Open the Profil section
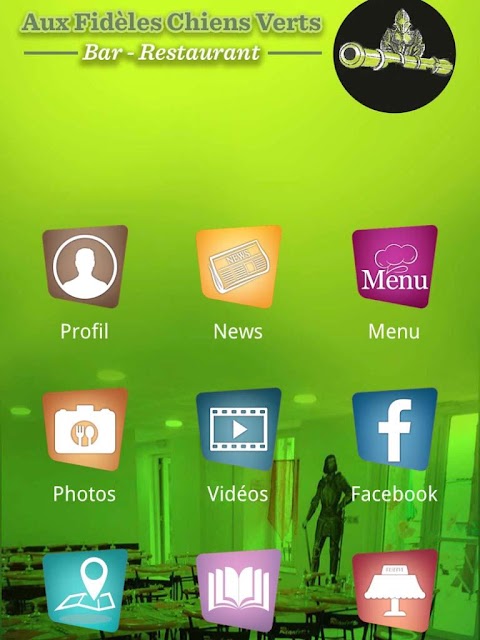This screenshot has height=640, width=480. coord(85,267)
